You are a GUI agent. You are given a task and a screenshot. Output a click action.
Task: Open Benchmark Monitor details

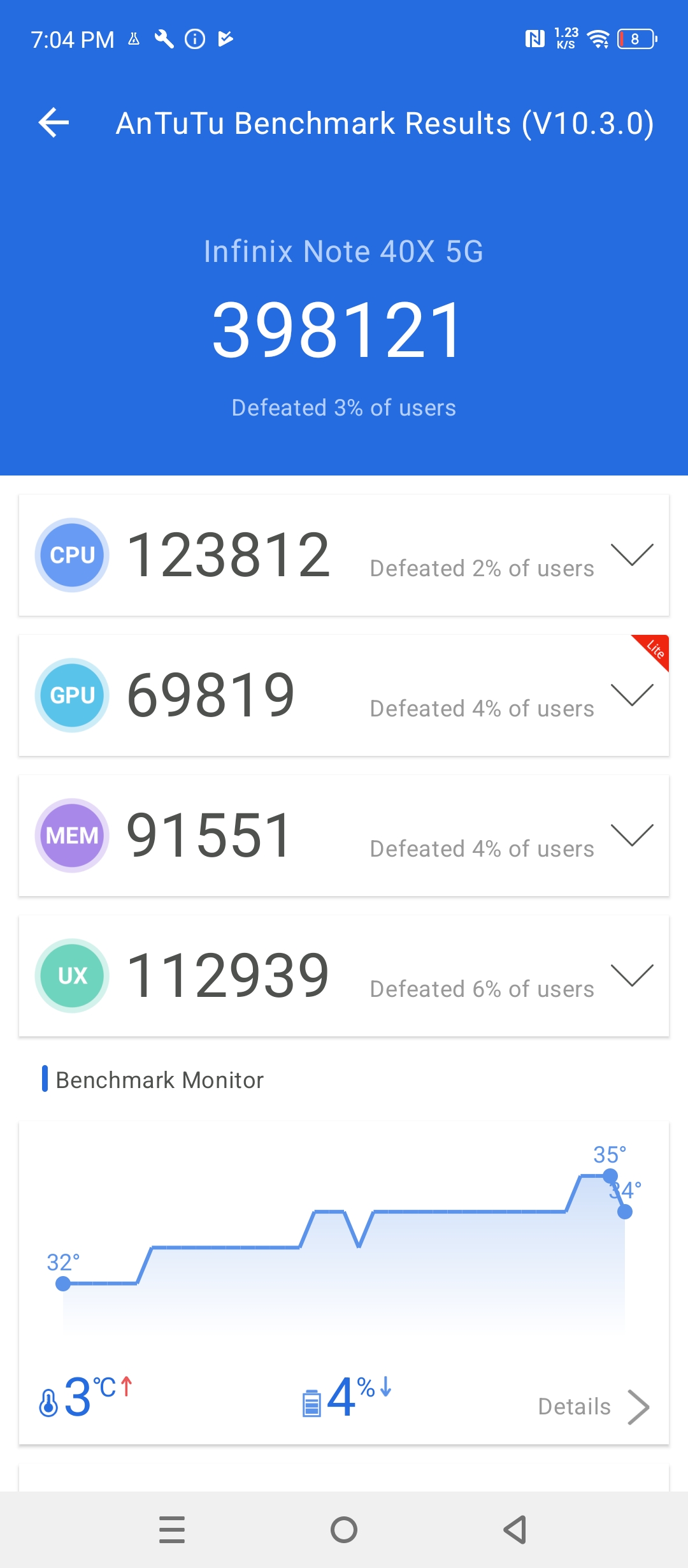(x=592, y=1406)
